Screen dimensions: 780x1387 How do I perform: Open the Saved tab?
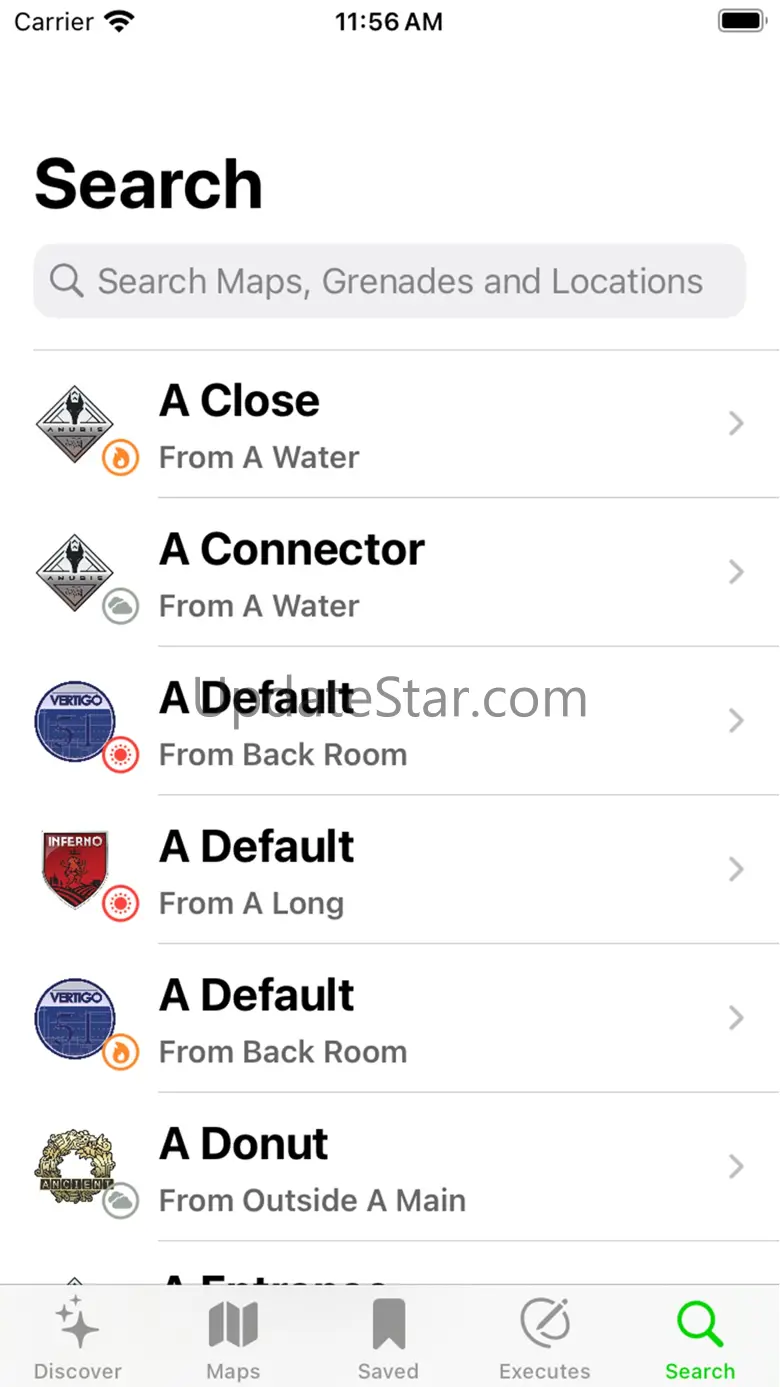[388, 1338]
